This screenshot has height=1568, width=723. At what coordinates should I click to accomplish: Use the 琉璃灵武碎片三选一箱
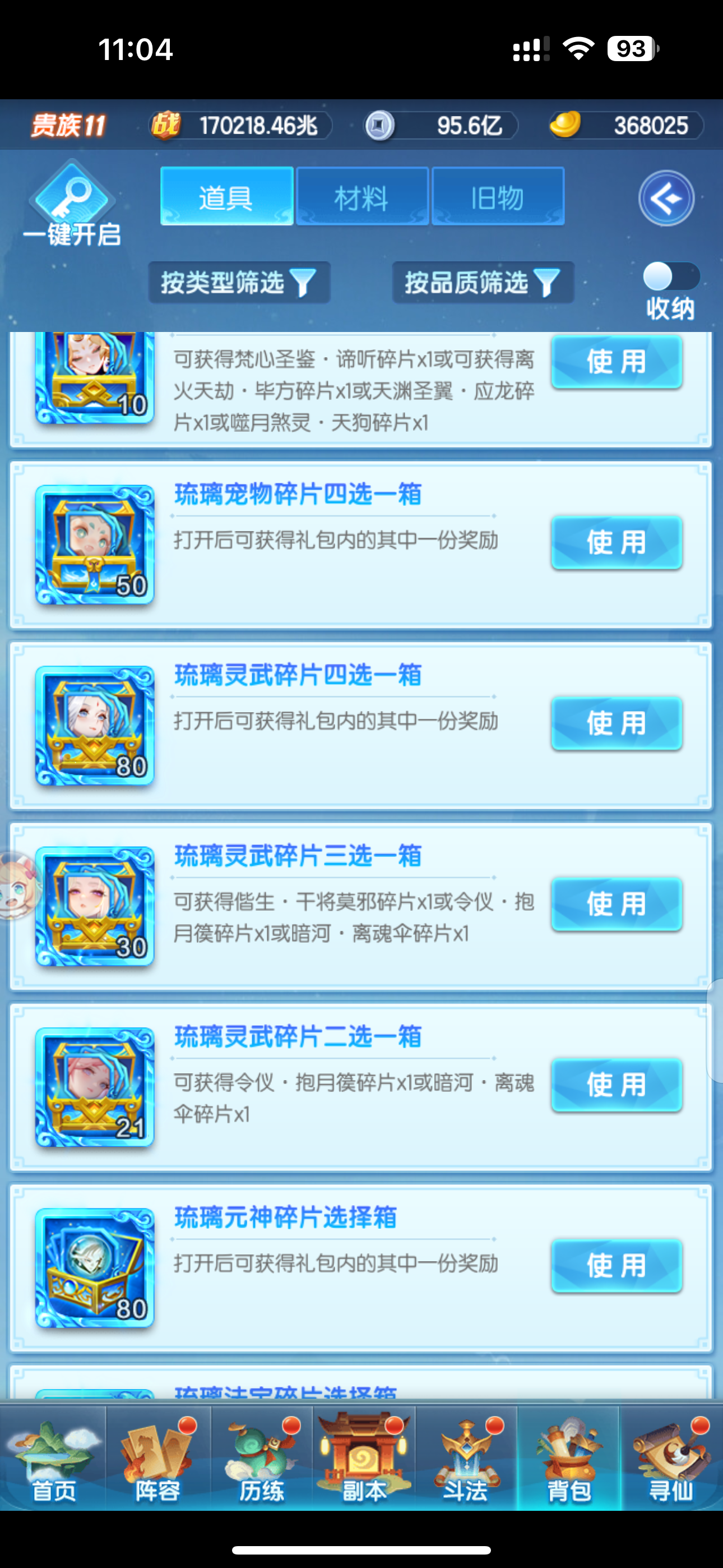[617, 904]
